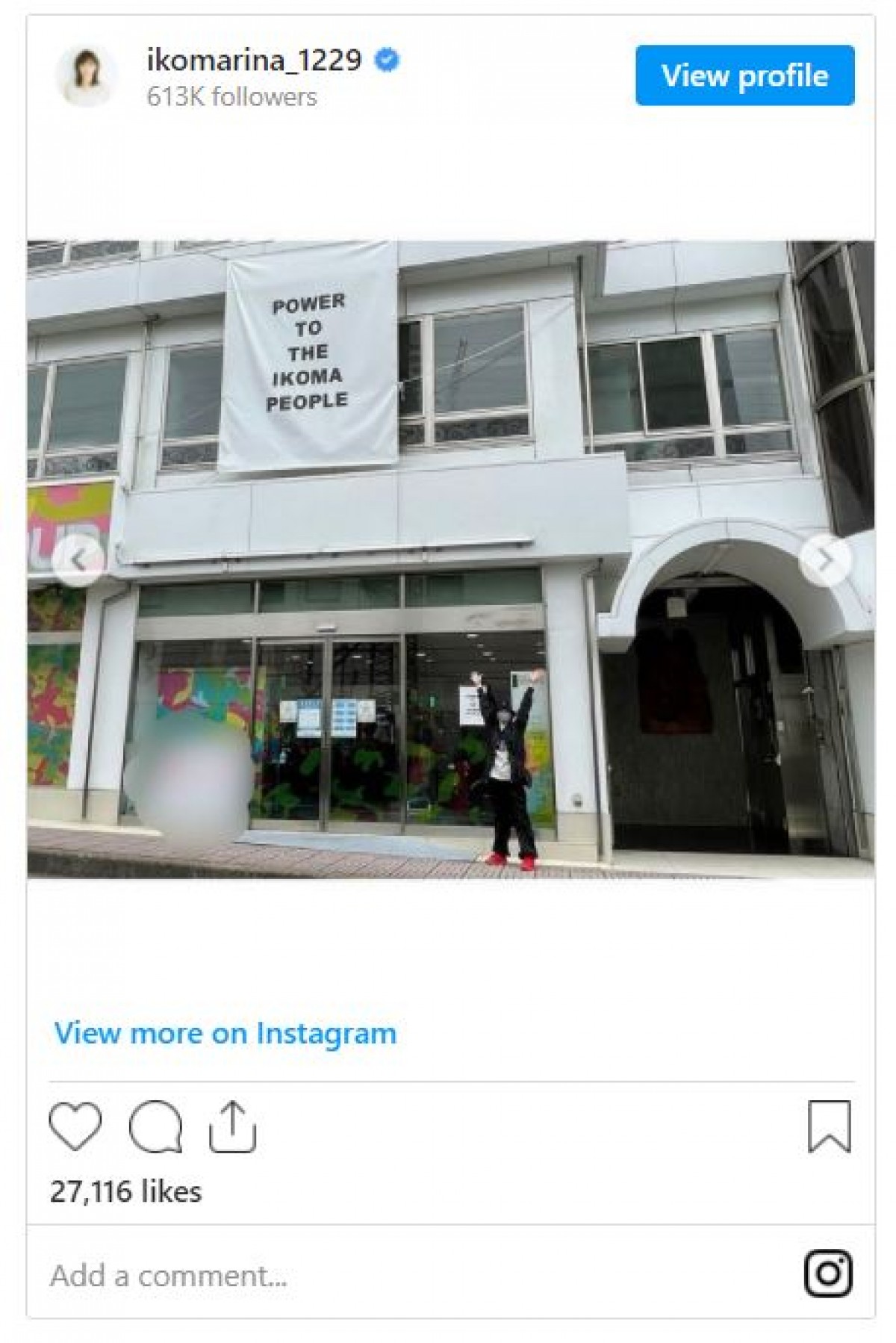Open the Instagram logo icon
Screen dimensions: 896x1343
coord(828,1273)
